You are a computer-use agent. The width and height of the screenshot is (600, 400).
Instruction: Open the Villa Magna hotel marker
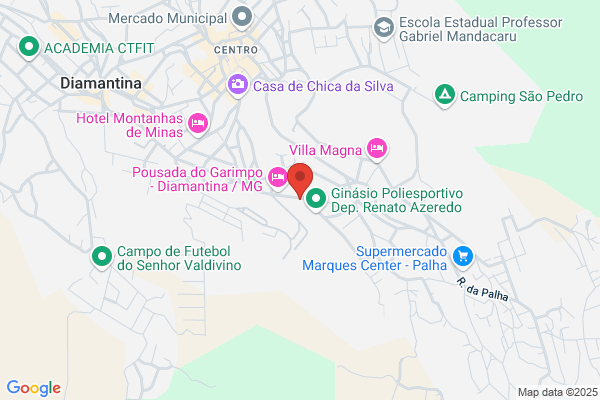[377, 149]
